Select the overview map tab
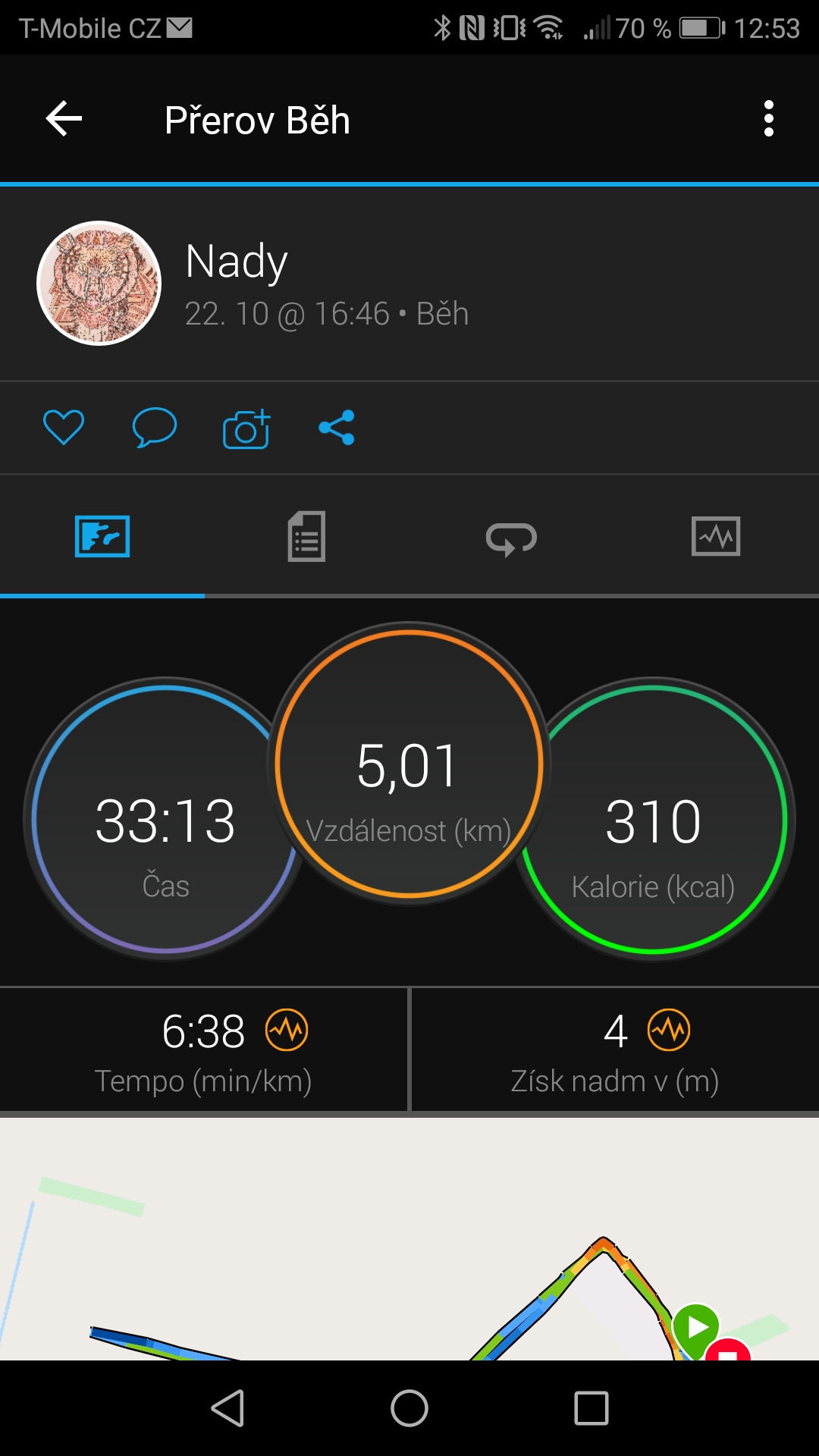This screenshot has width=819, height=1456. (102, 537)
